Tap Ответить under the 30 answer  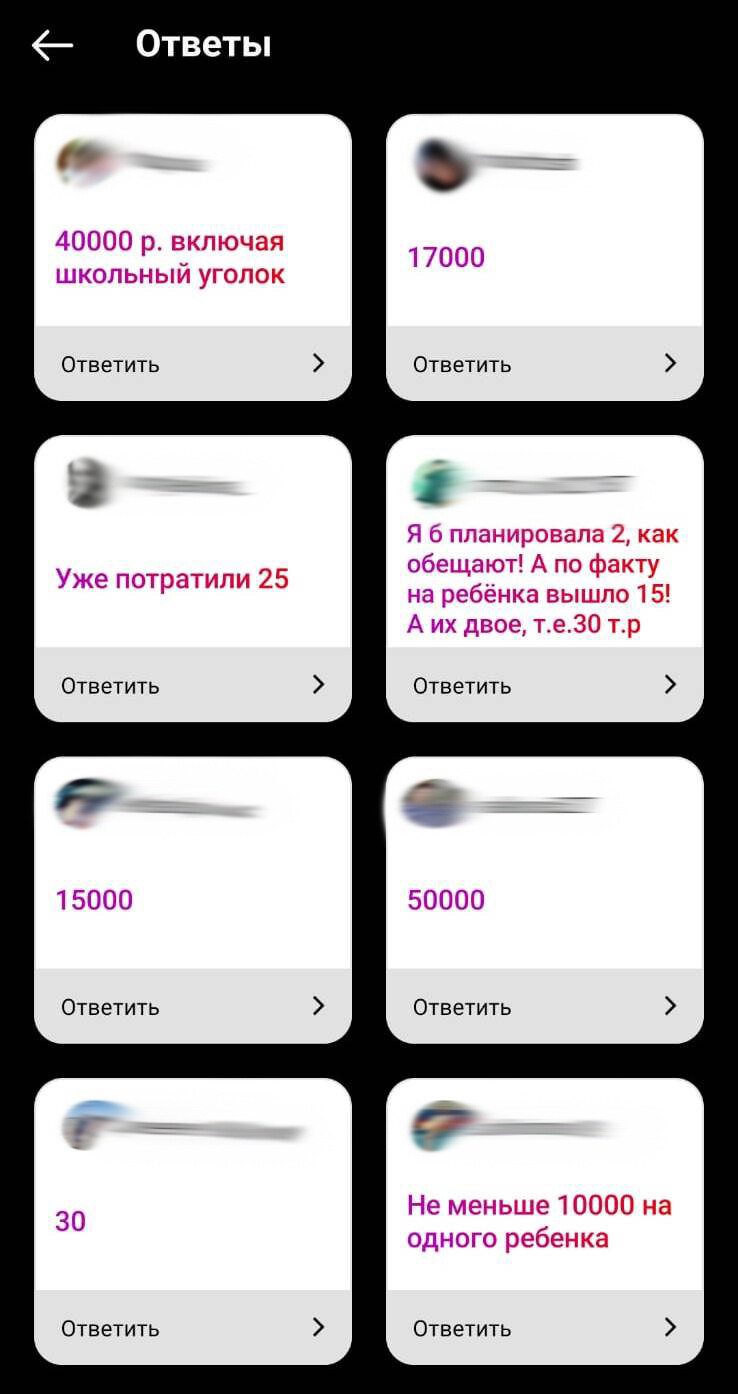[193, 1328]
